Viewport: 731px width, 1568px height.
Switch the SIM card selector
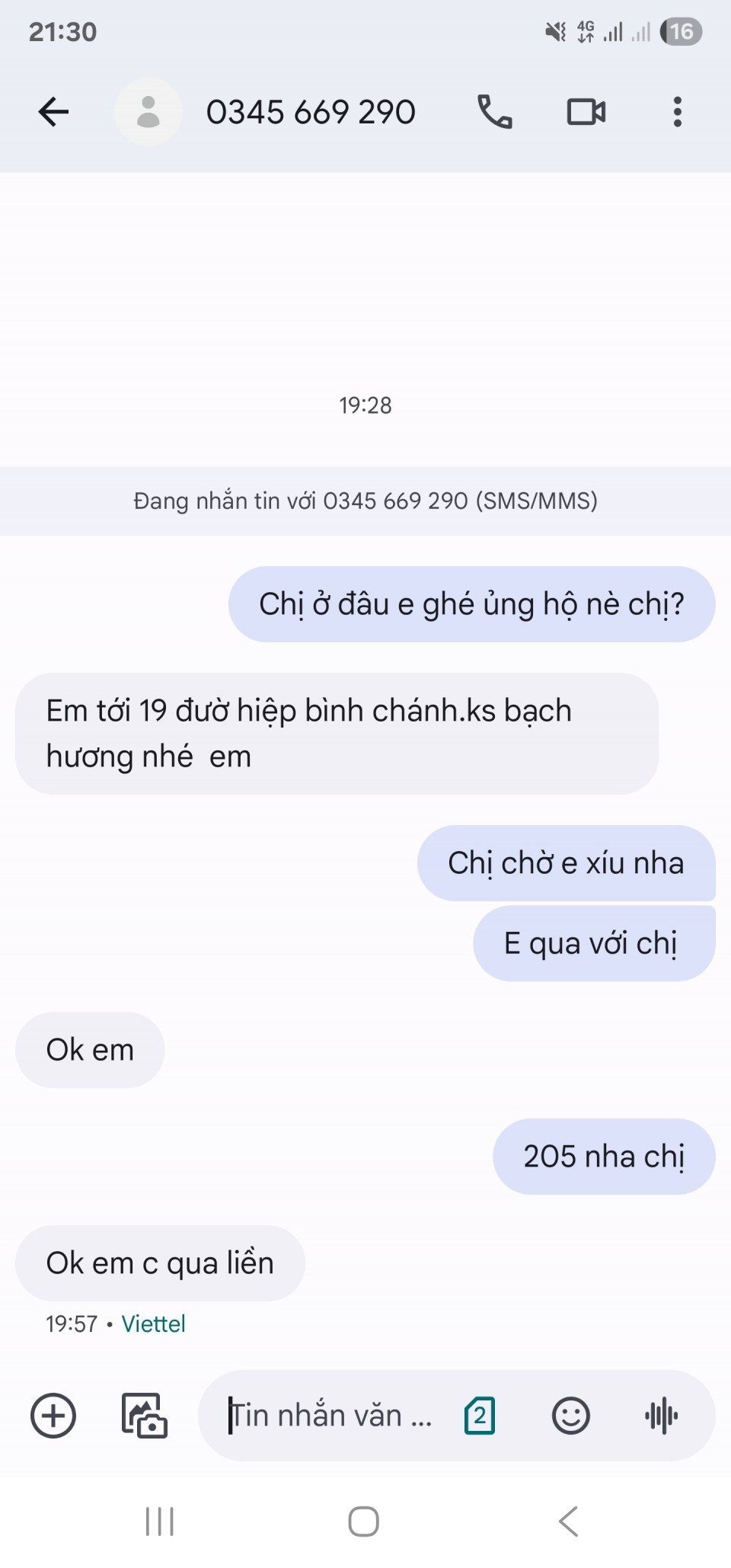pyautogui.click(x=480, y=1416)
